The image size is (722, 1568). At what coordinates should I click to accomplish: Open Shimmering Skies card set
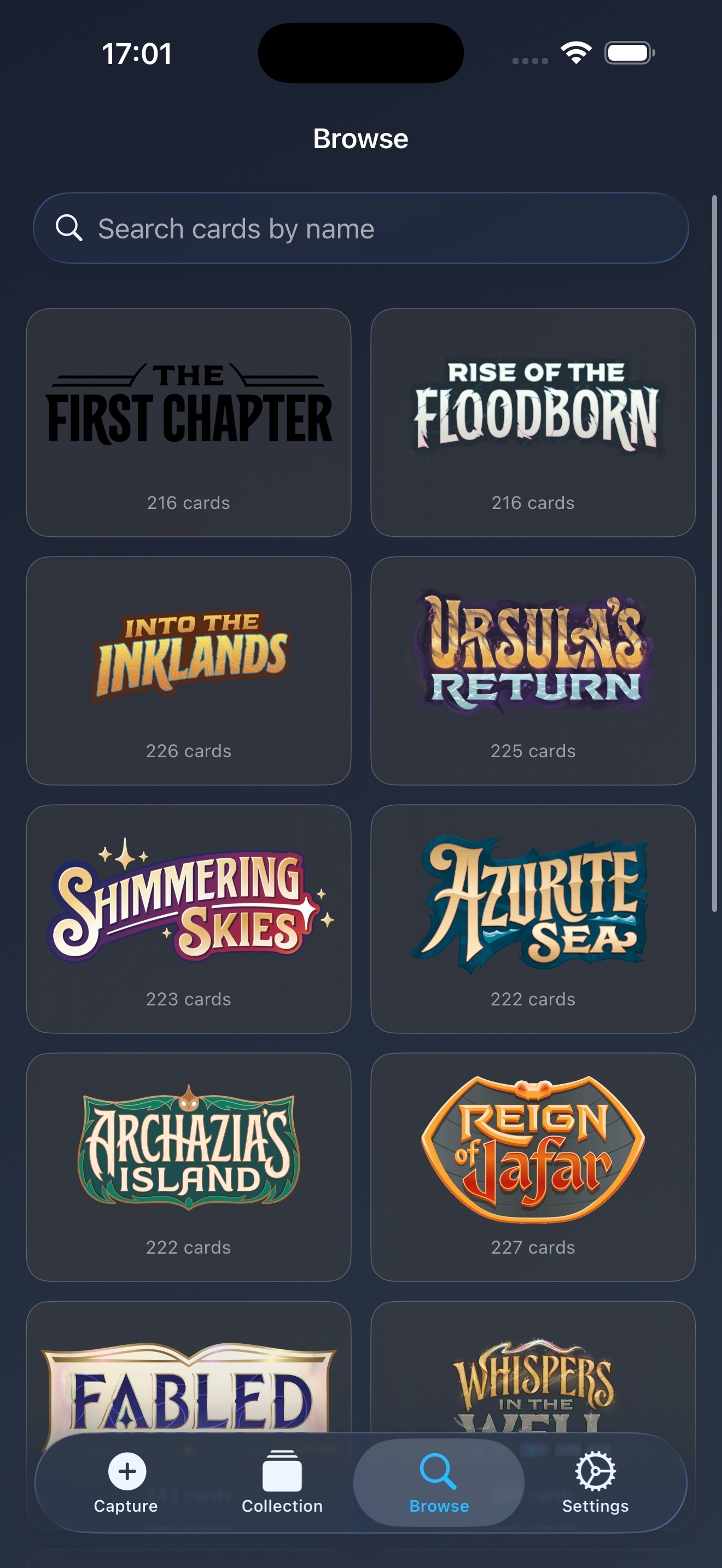[x=189, y=918]
